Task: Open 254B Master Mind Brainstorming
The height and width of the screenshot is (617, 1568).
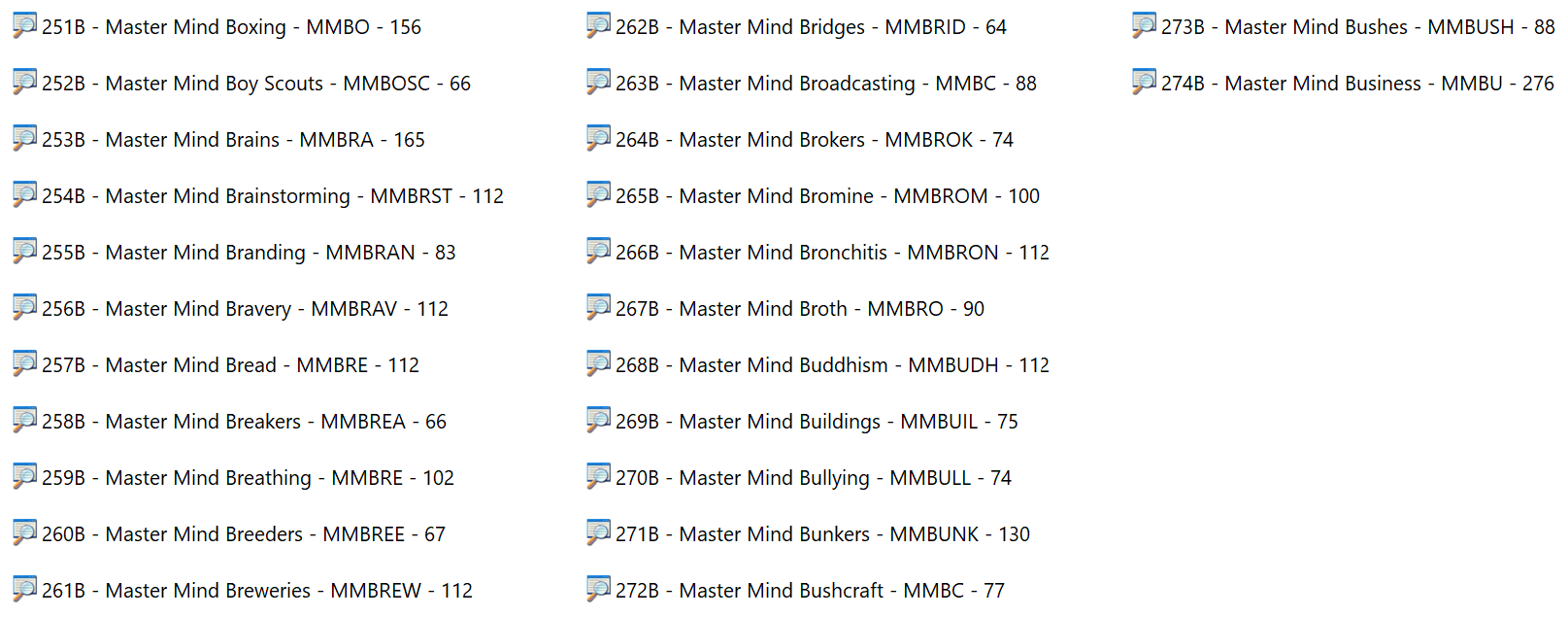Action: [272, 196]
